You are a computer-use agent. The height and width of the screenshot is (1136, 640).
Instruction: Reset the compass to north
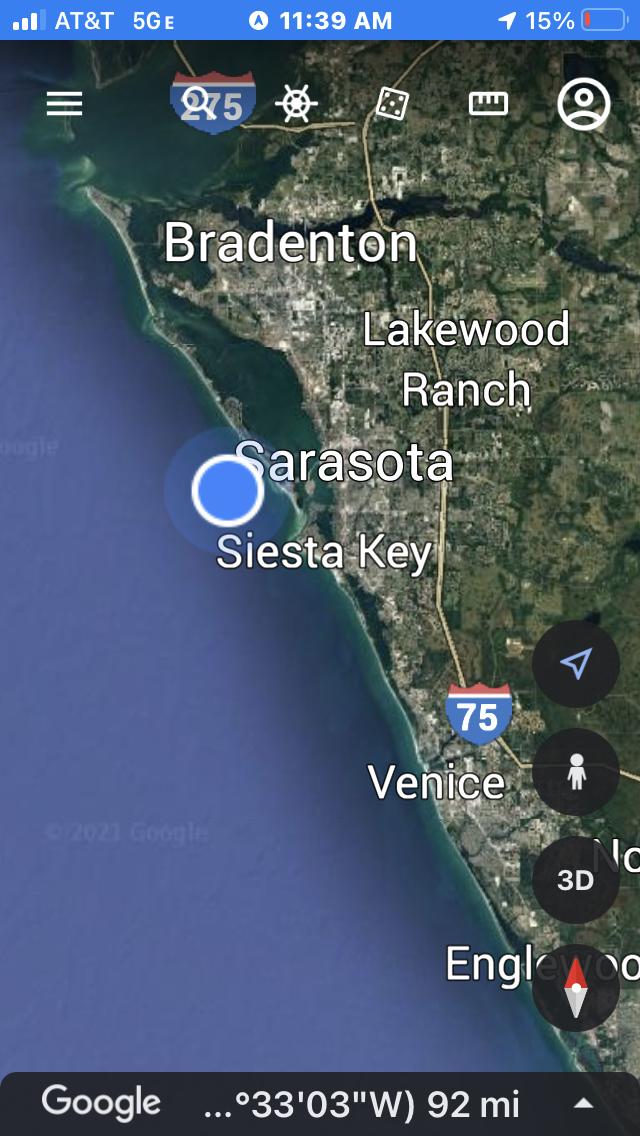575,987
